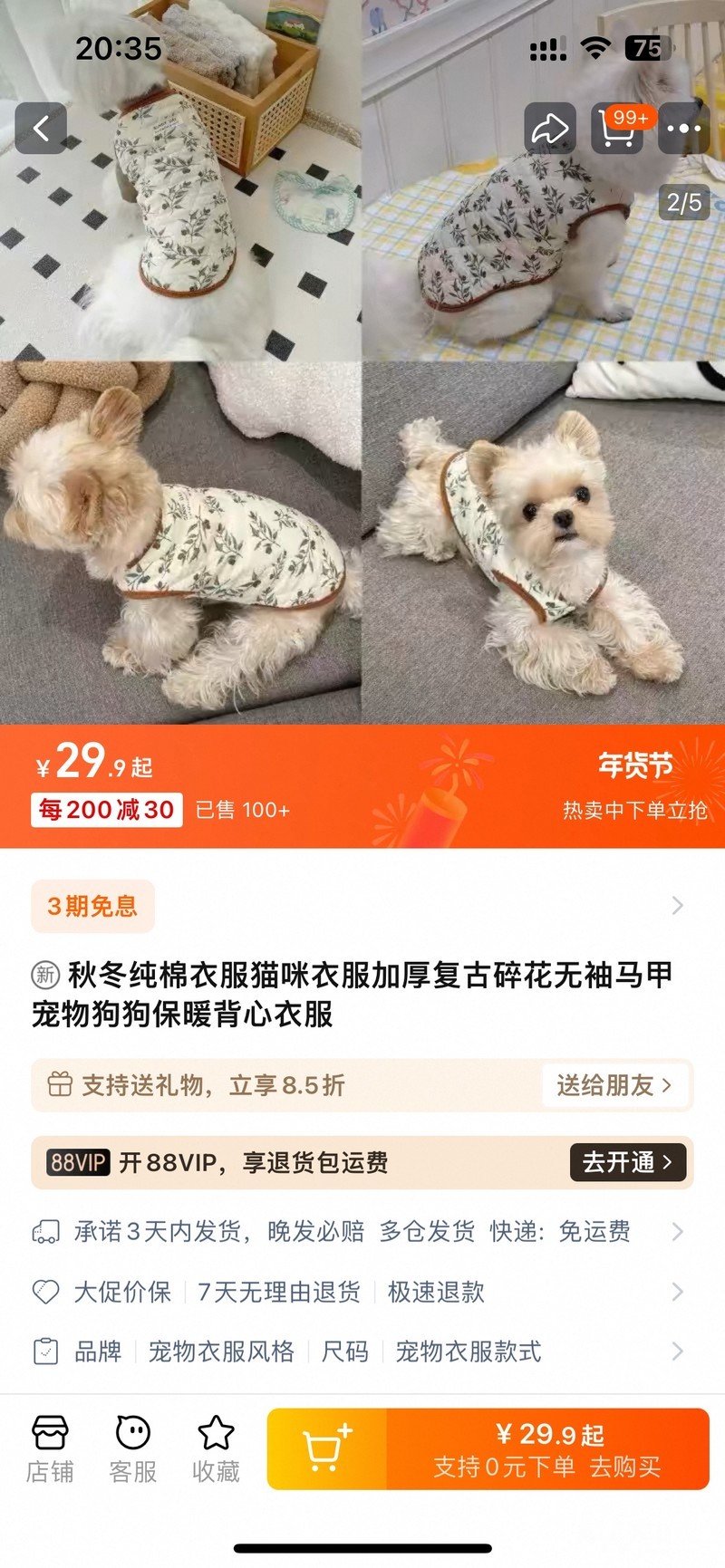
Task: Go back using the top-left arrow
Action: coord(41,128)
